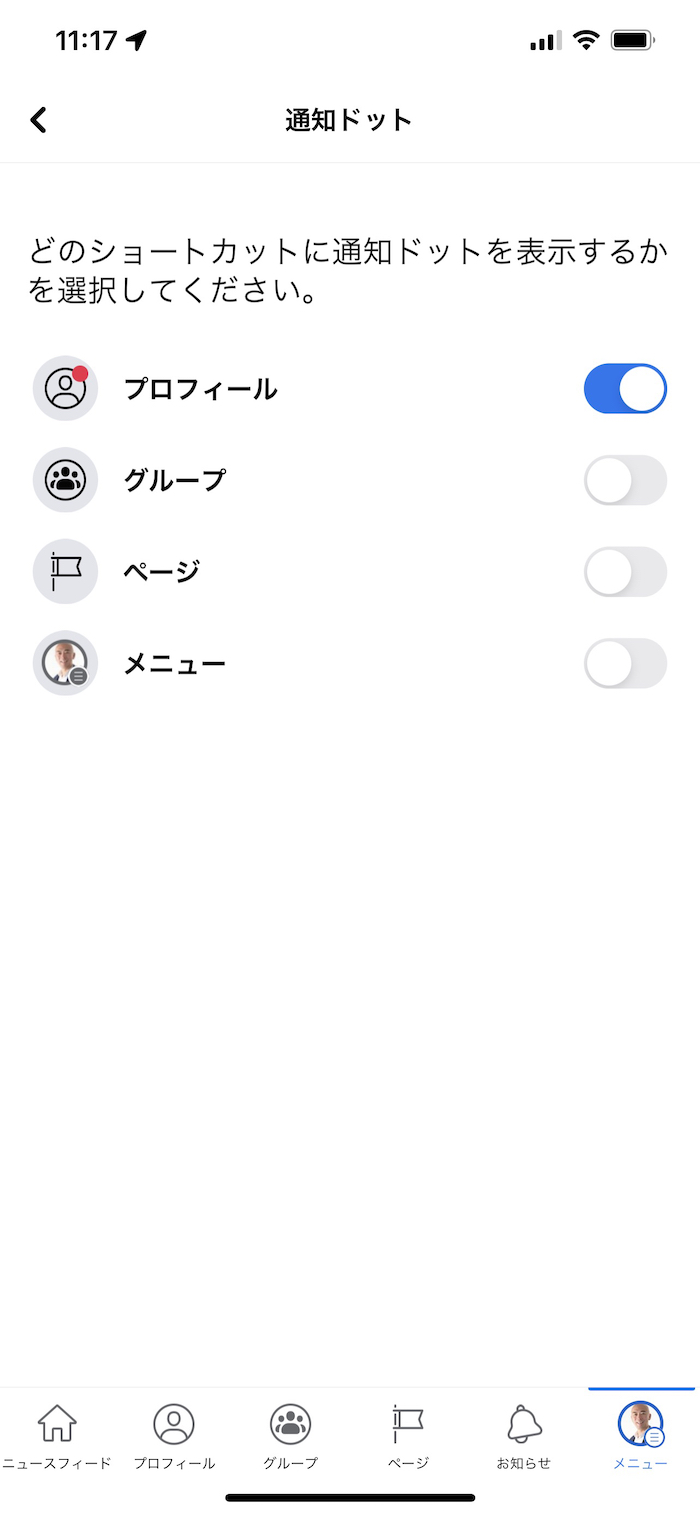Go back from the 通知ドット screen

click(38, 121)
